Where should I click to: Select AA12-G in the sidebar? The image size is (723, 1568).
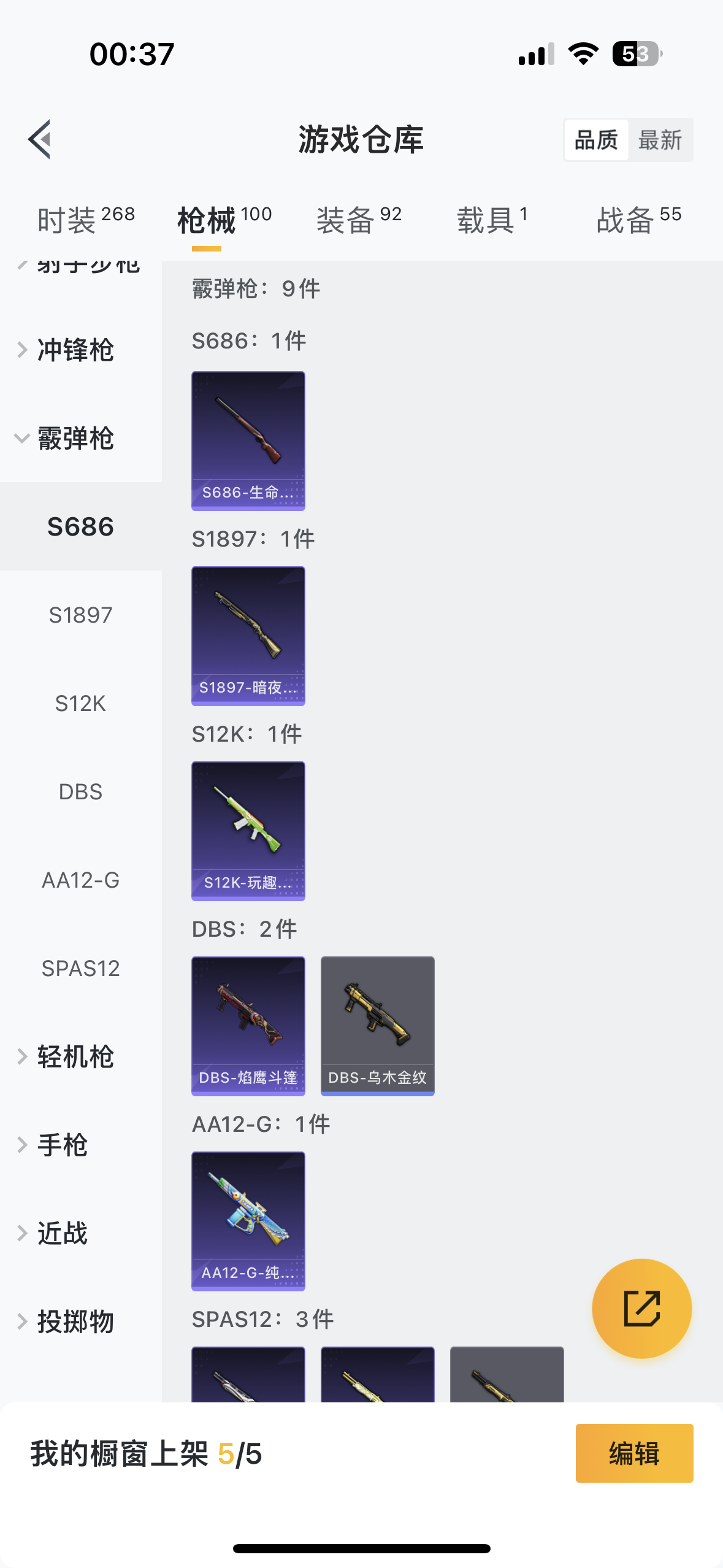80,880
